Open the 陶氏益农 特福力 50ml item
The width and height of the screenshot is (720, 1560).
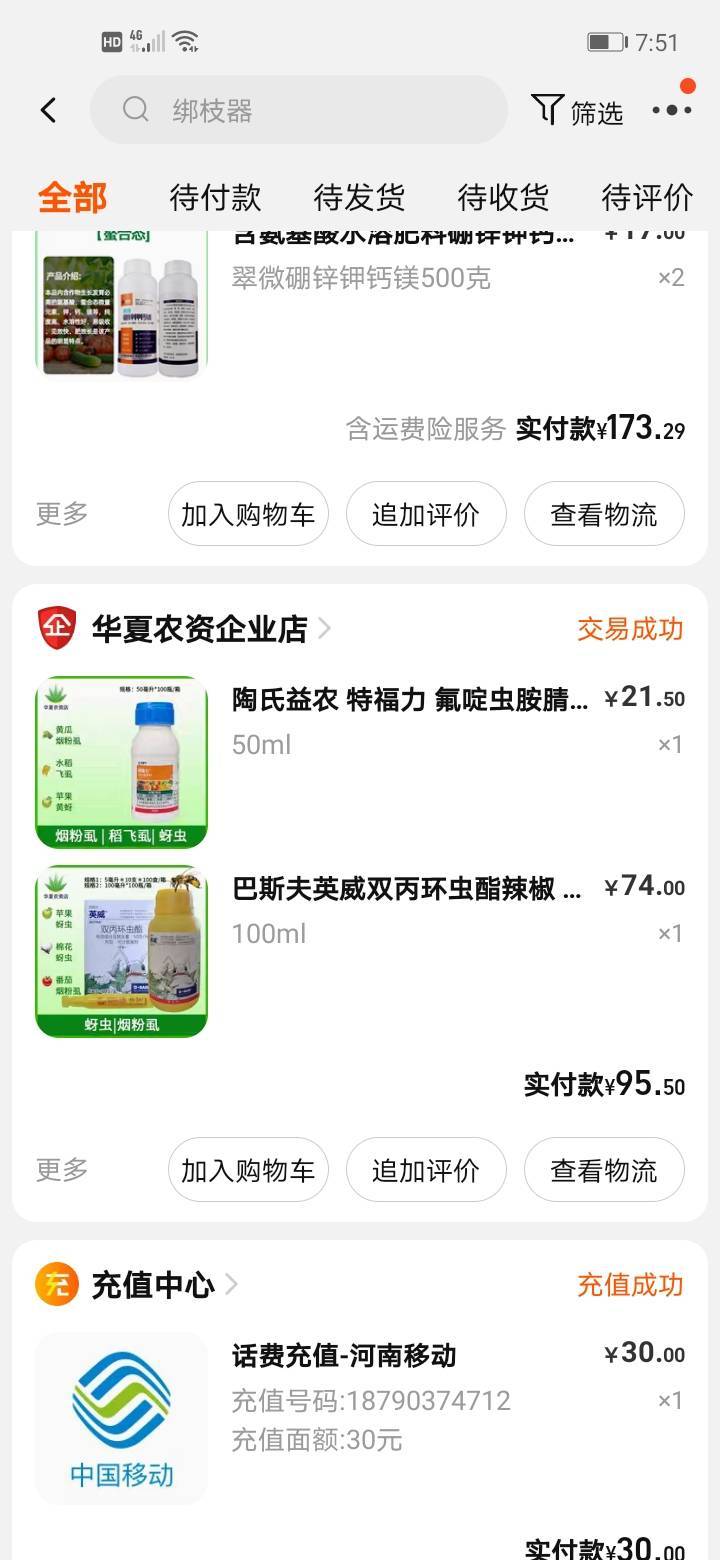point(360,762)
